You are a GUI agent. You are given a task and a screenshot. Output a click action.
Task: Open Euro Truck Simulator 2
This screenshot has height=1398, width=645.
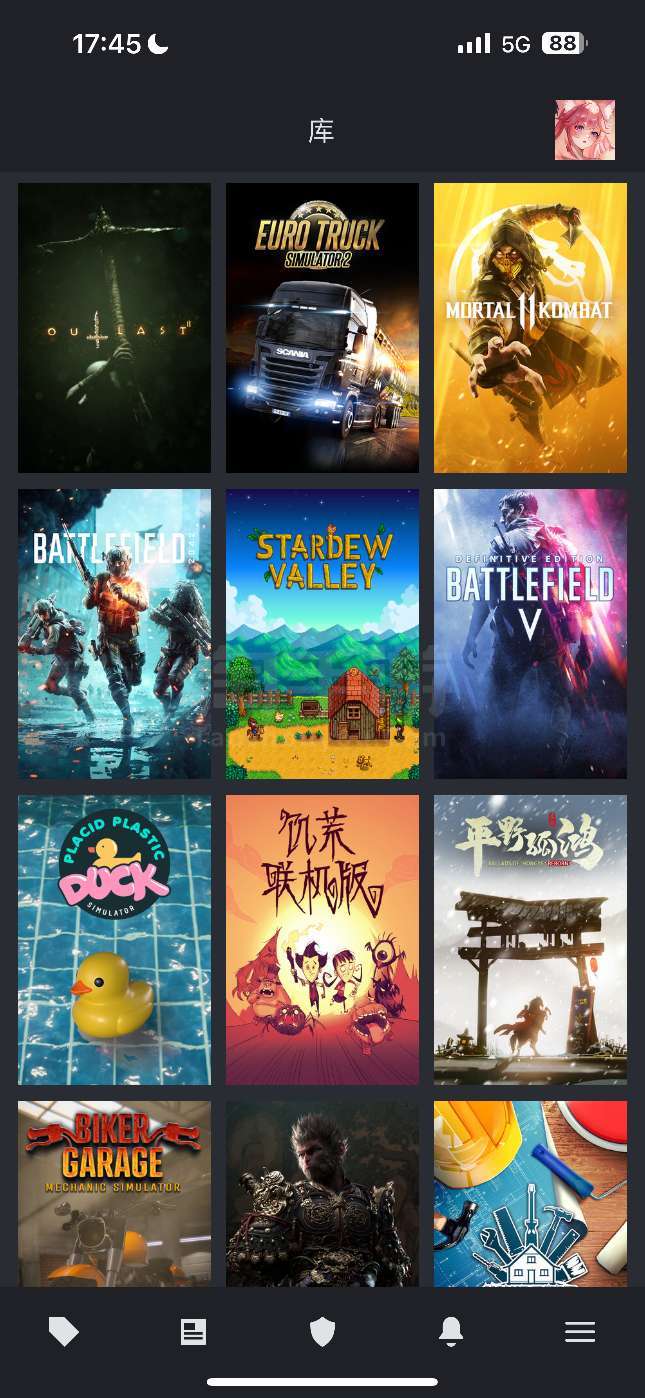coord(322,327)
